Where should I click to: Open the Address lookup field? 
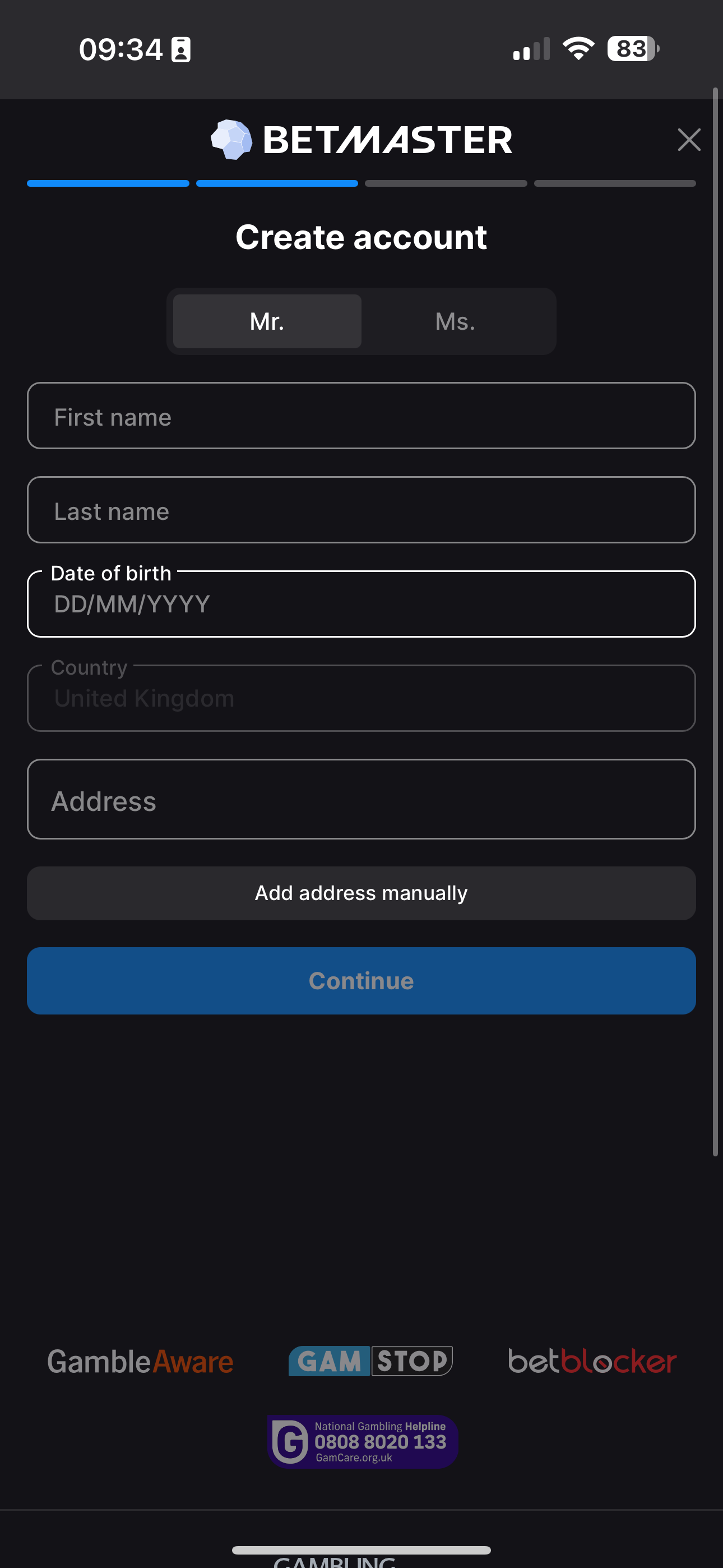(361, 800)
